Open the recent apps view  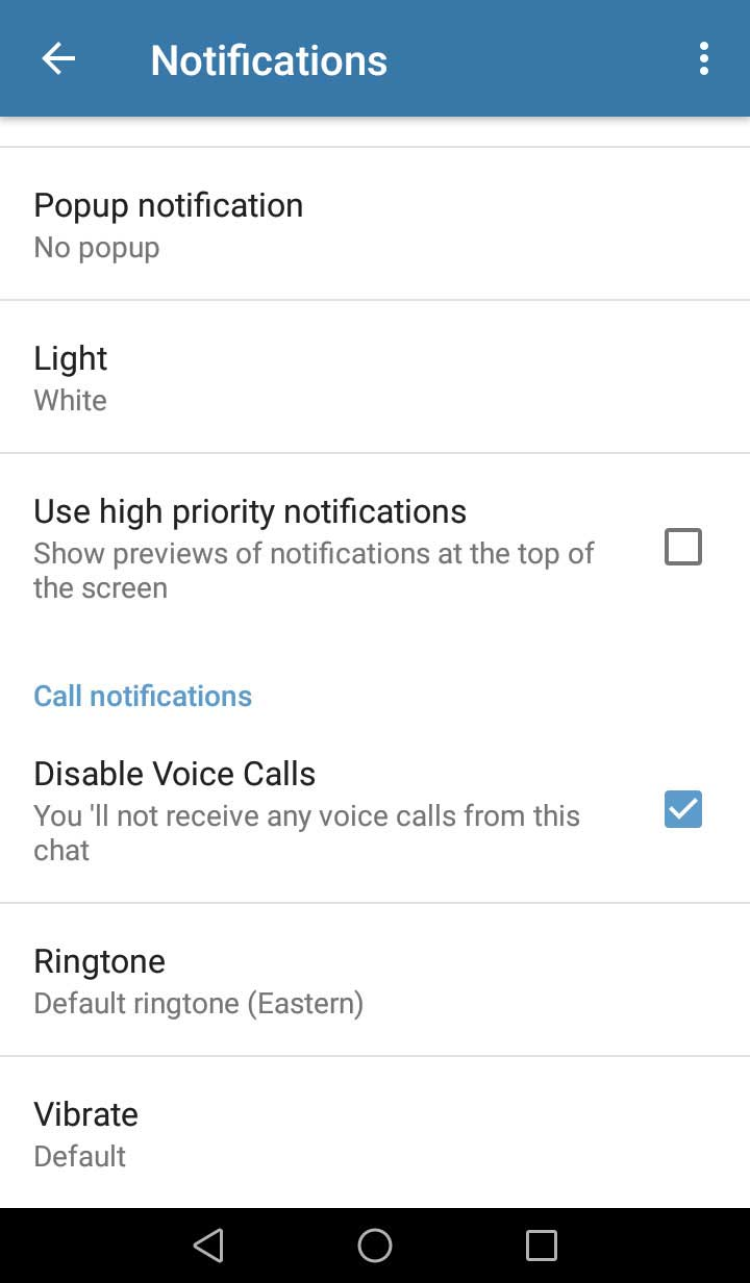point(541,1245)
